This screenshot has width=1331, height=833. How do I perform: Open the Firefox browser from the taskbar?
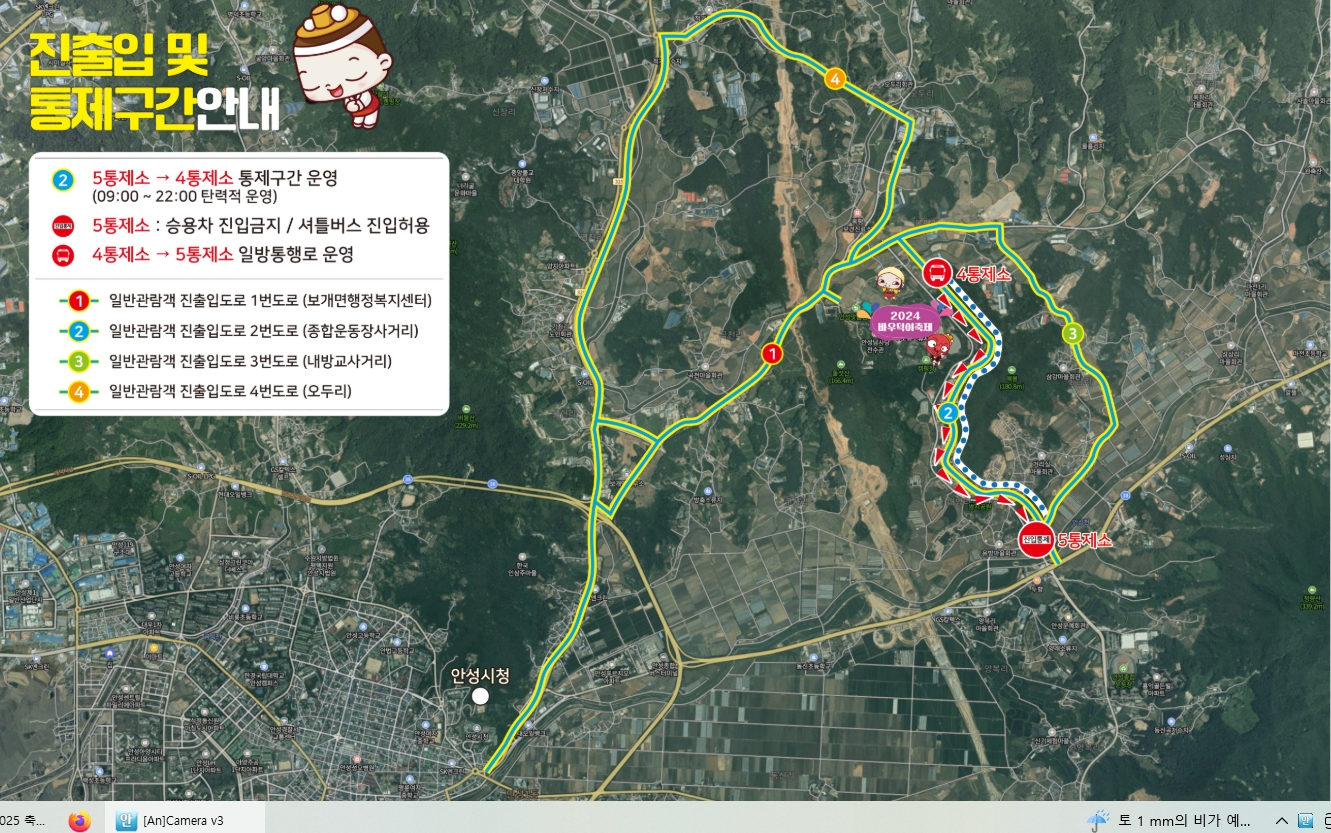[x=80, y=821]
